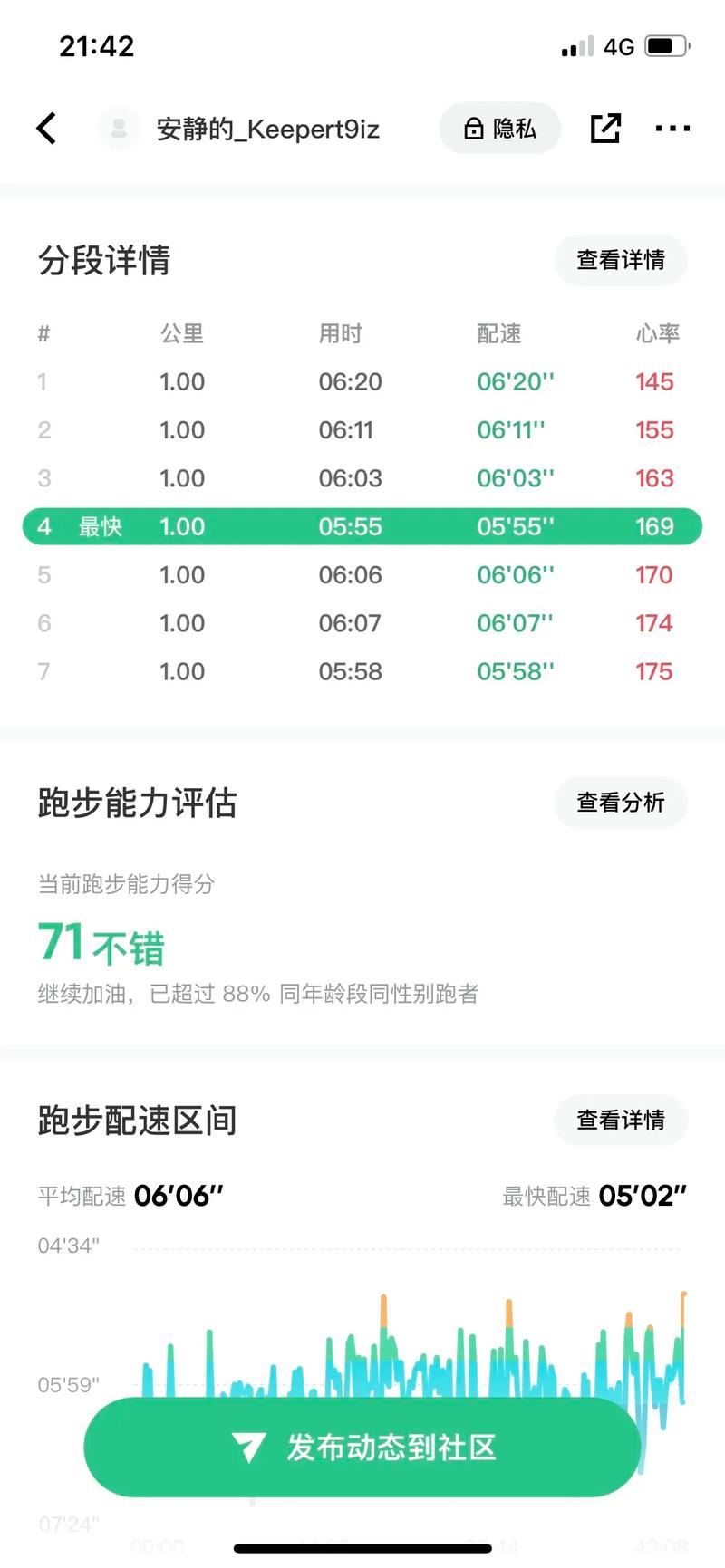
Task: Open 查看详情 for 分段详情 section
Action: click(620, 260)
